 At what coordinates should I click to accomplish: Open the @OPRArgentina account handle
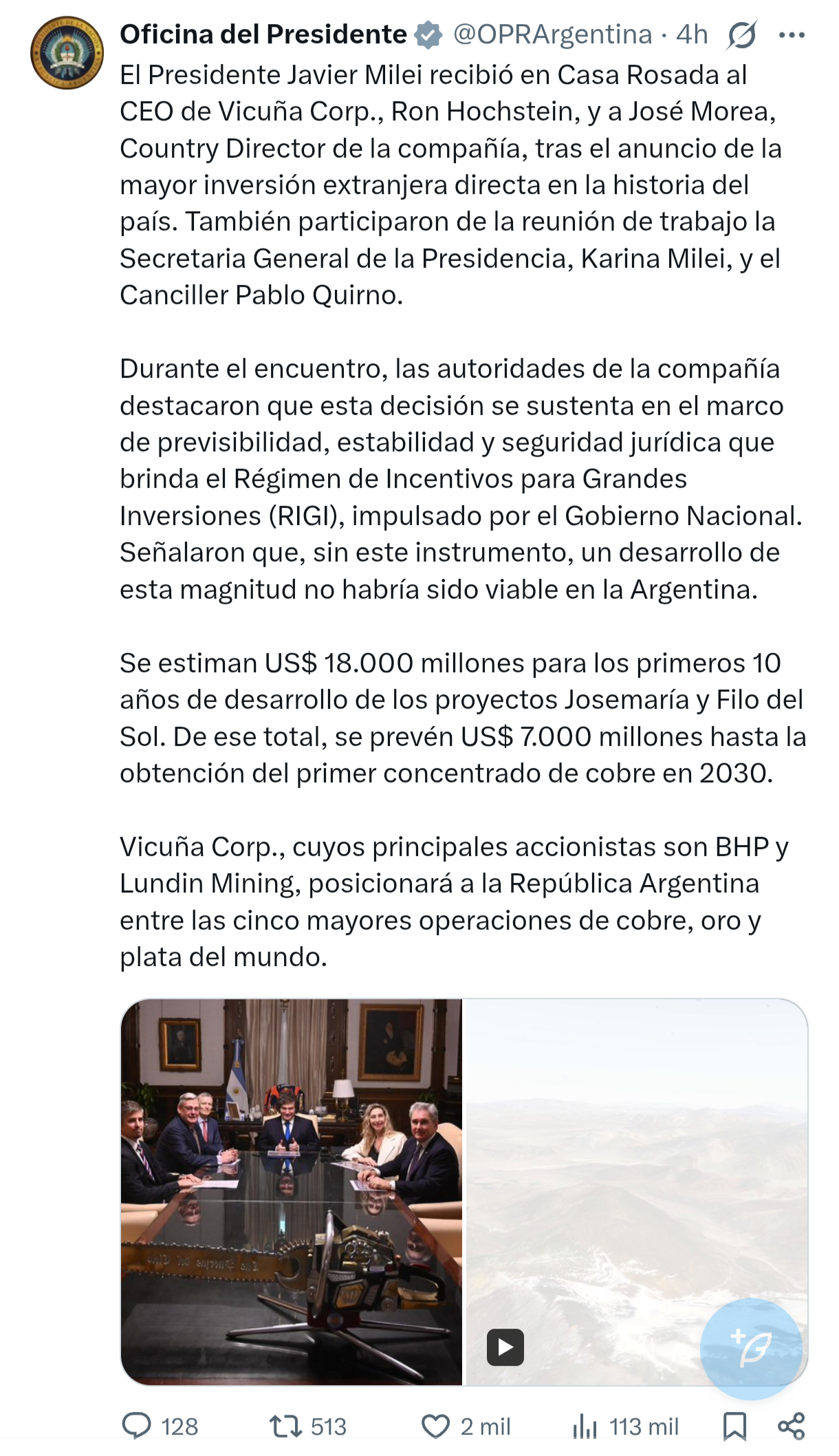pyautogui.click(x=552, y=34)
